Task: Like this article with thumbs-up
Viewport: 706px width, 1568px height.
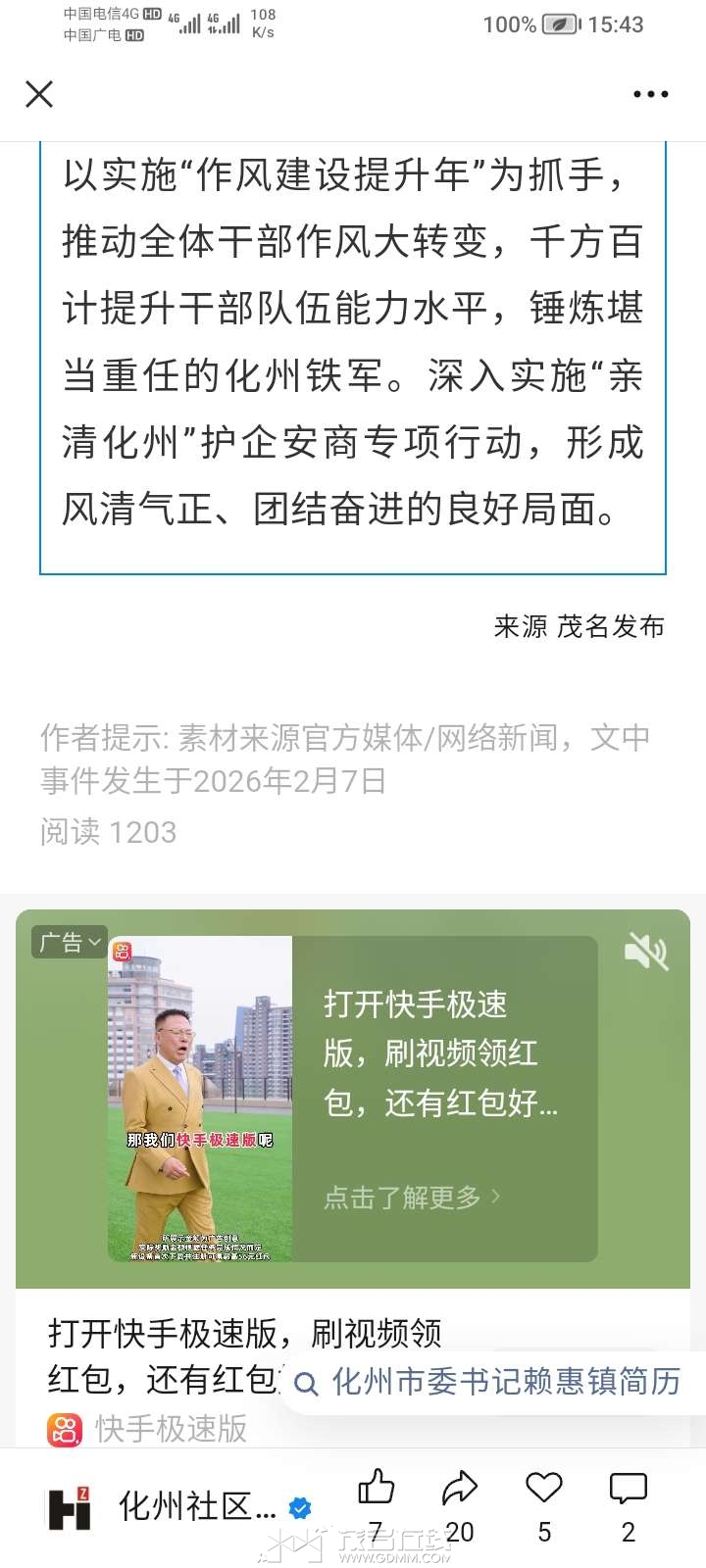Action: [x=376, y=1490]
